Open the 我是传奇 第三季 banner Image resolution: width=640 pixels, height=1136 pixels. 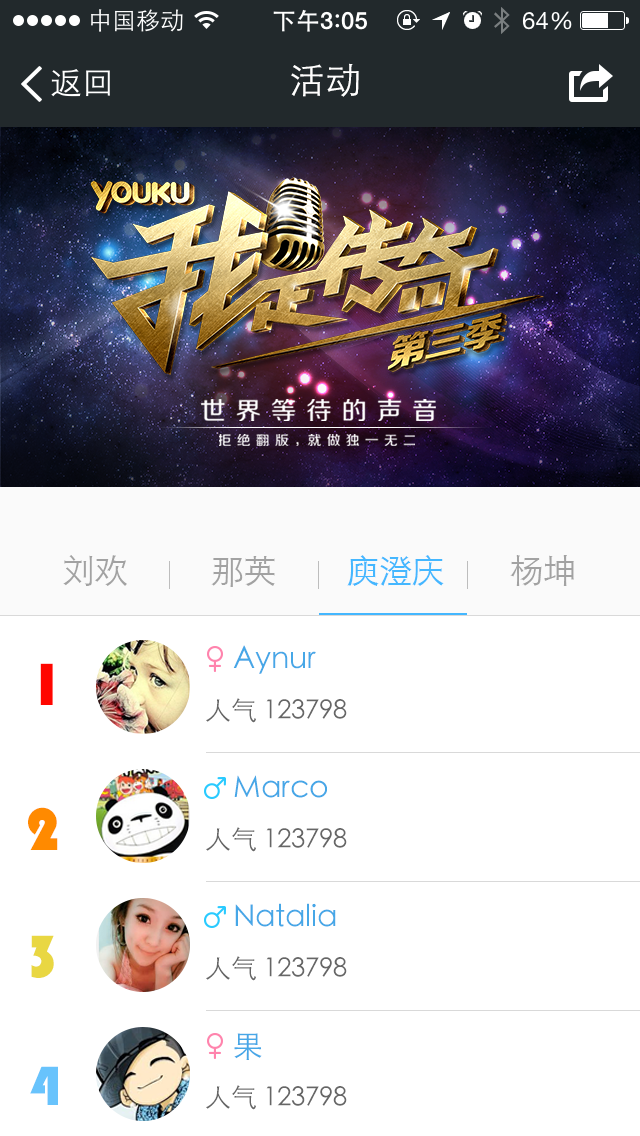click(x=320, y=307)
